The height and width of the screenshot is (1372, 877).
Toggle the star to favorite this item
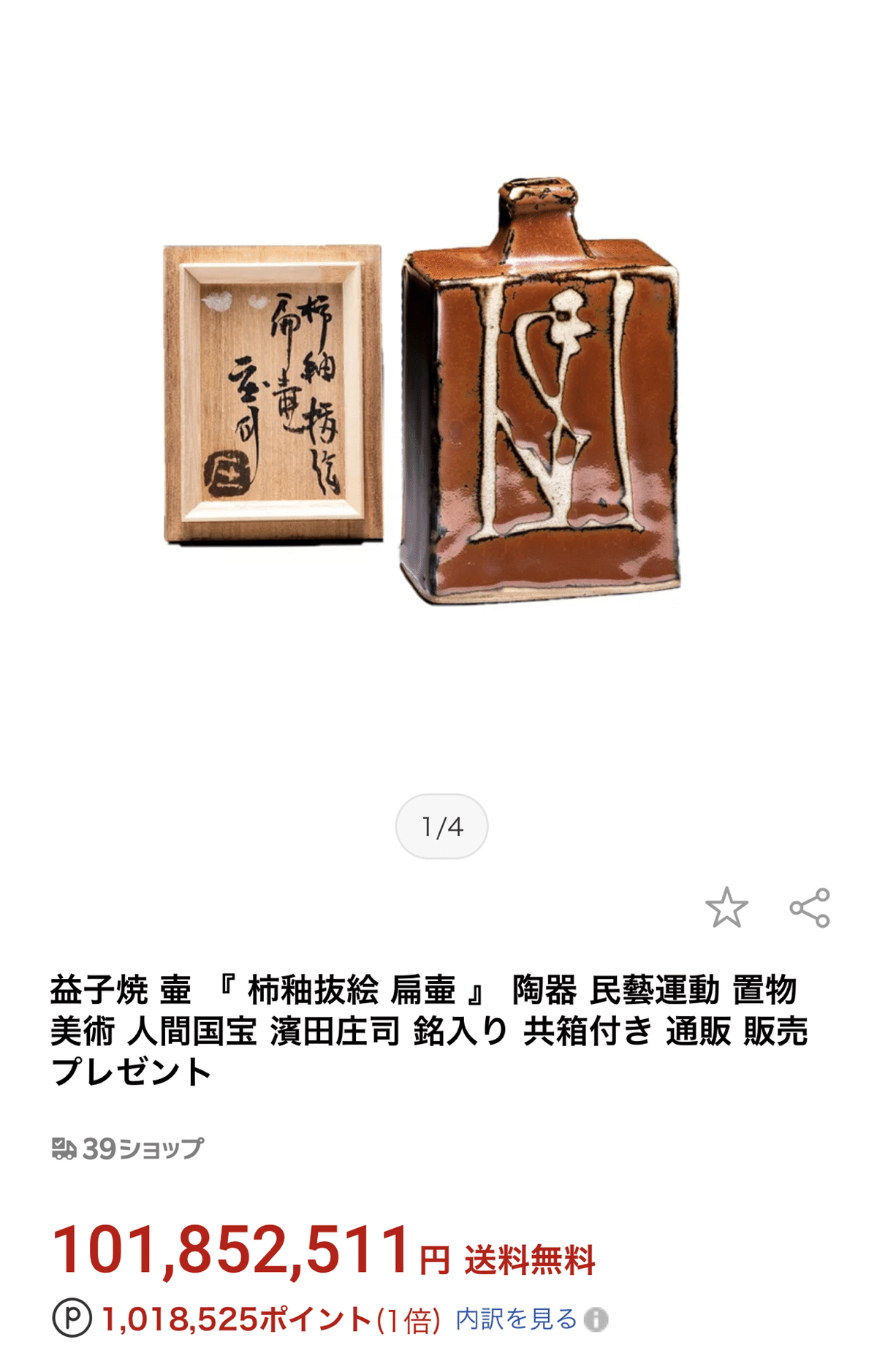[x=726, y=906]
